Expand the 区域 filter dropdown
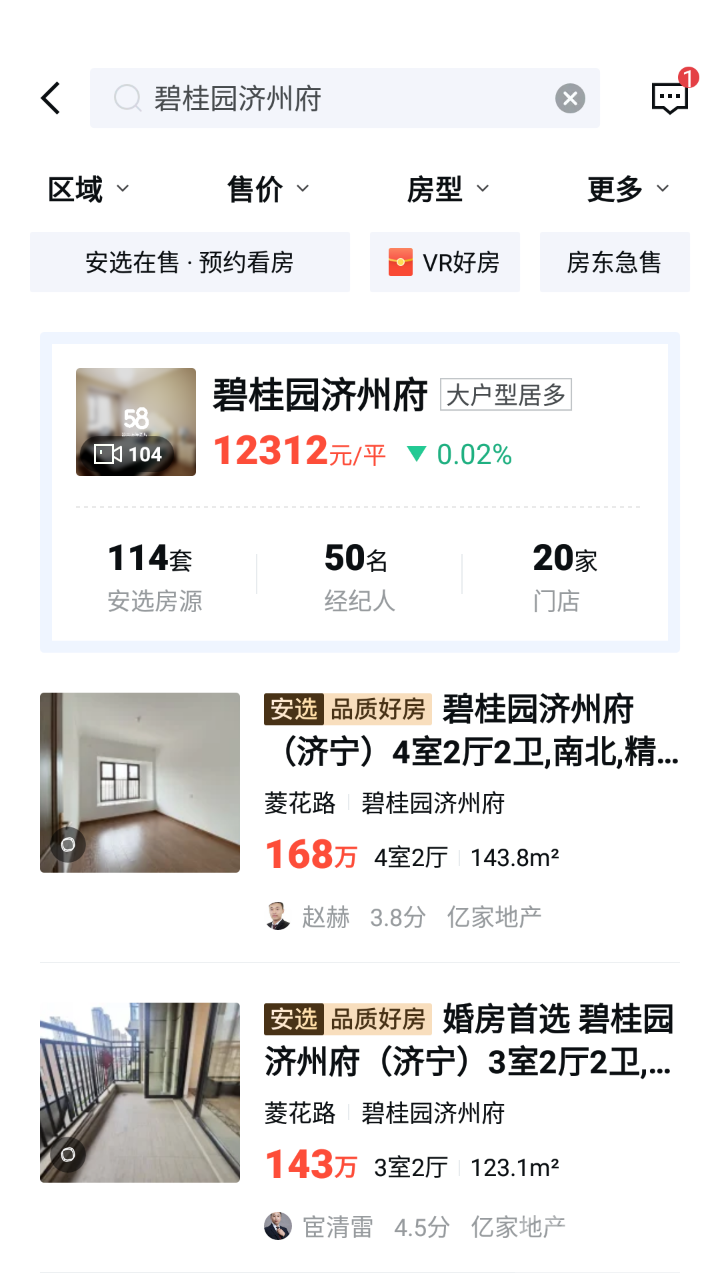The height and width of the screenshot is (1280, 720). [89, 188]
